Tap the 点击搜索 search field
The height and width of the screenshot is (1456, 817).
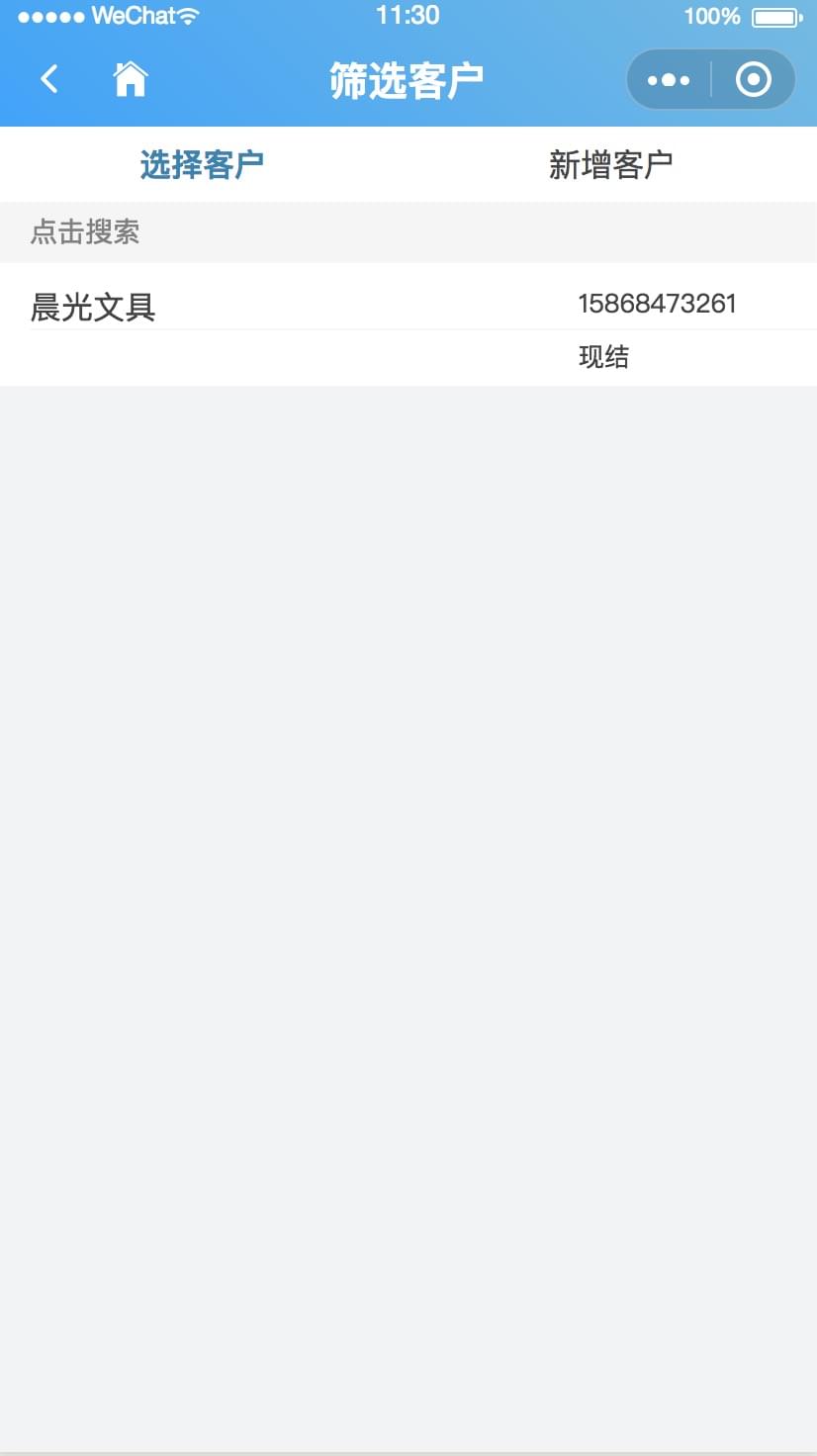(408, 232)
